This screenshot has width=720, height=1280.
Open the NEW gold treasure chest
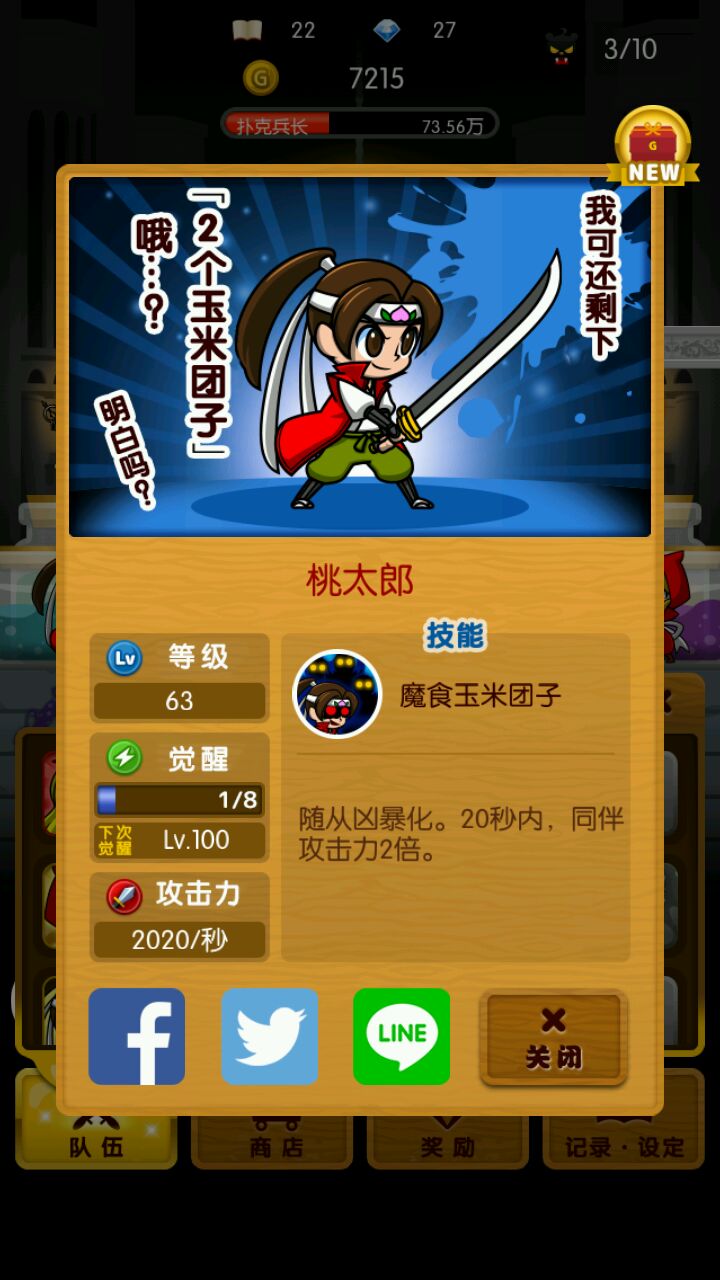[653, 147]
